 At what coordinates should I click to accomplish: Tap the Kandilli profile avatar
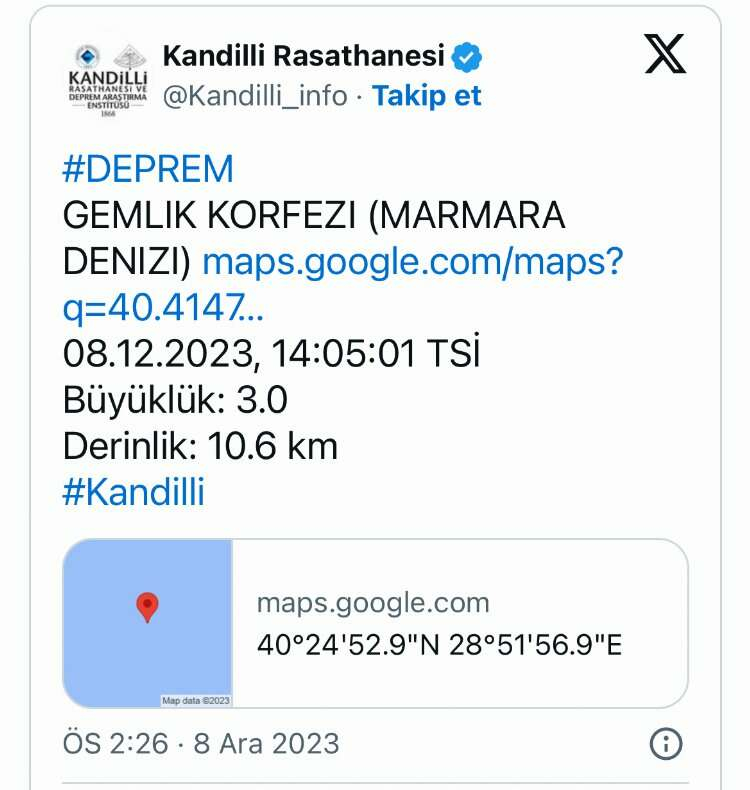[x=109, y=80]
